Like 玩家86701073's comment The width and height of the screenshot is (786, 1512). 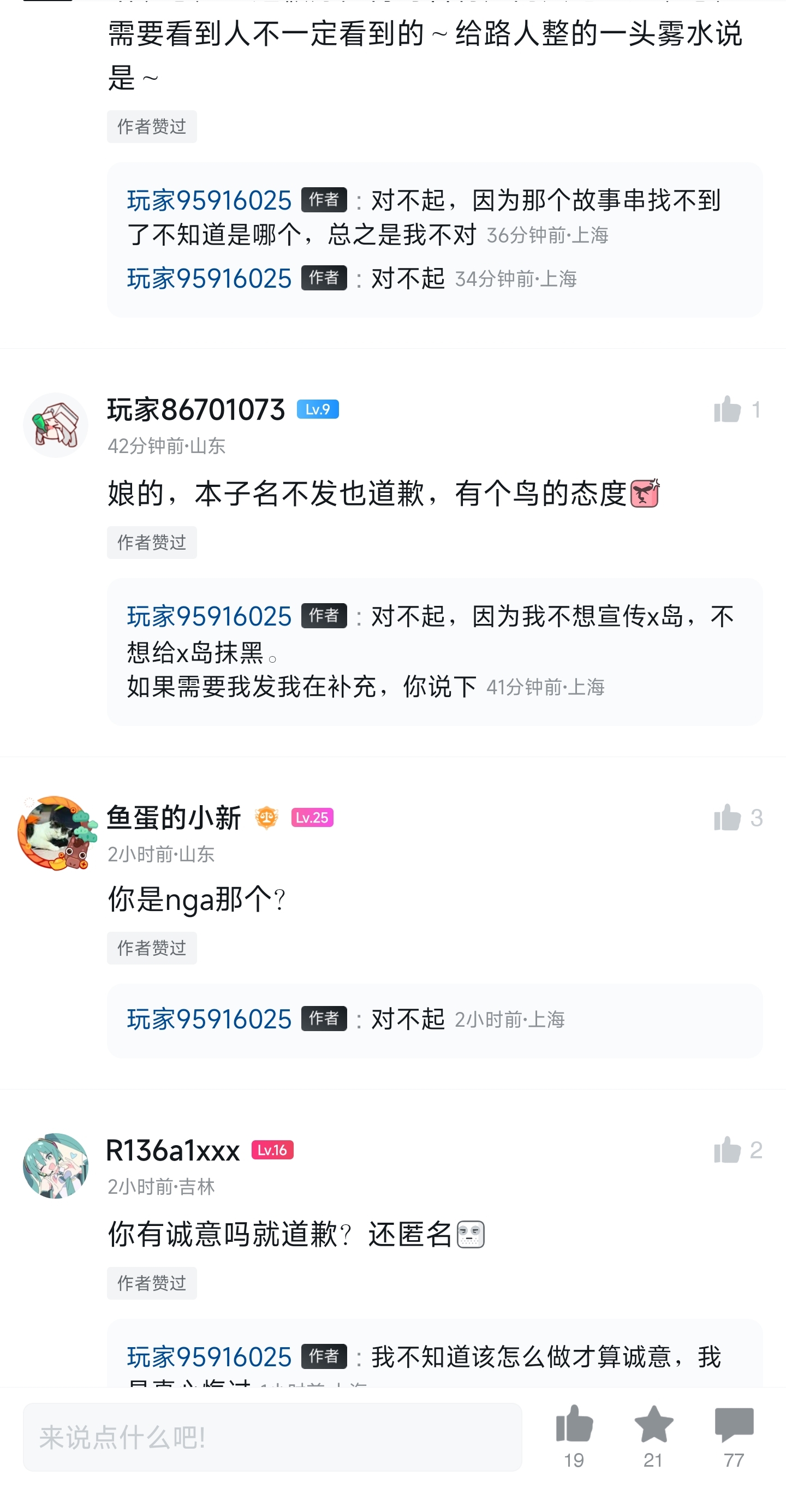click(x=727, y=409)
